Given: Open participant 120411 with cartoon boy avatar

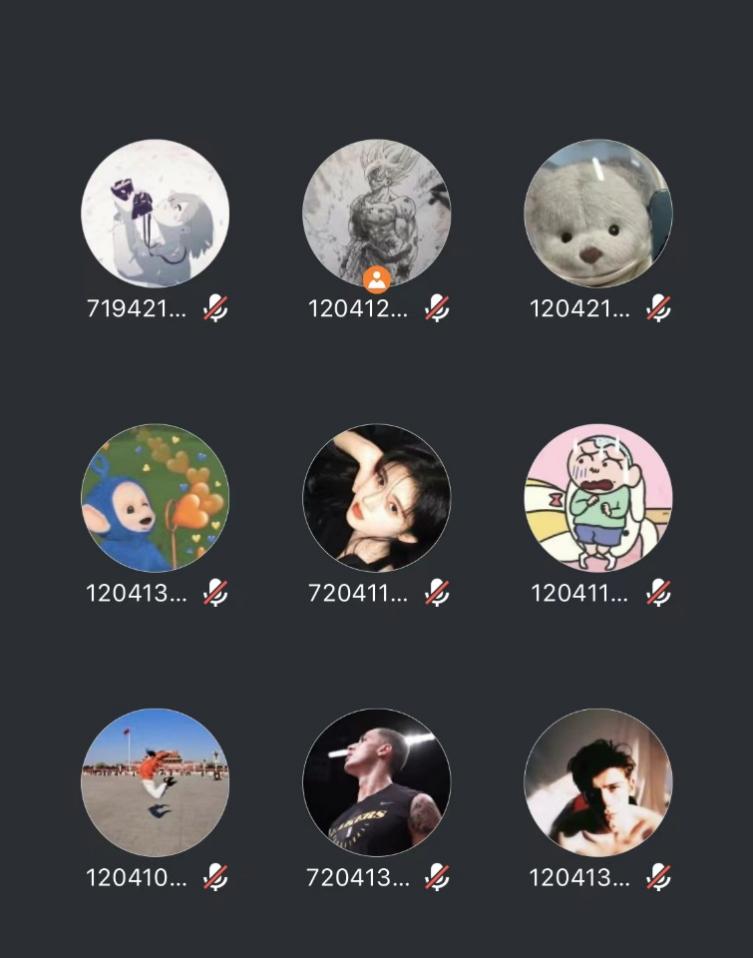Looking at the screenshot, I should pyautogui.click(x=598, y=498).
